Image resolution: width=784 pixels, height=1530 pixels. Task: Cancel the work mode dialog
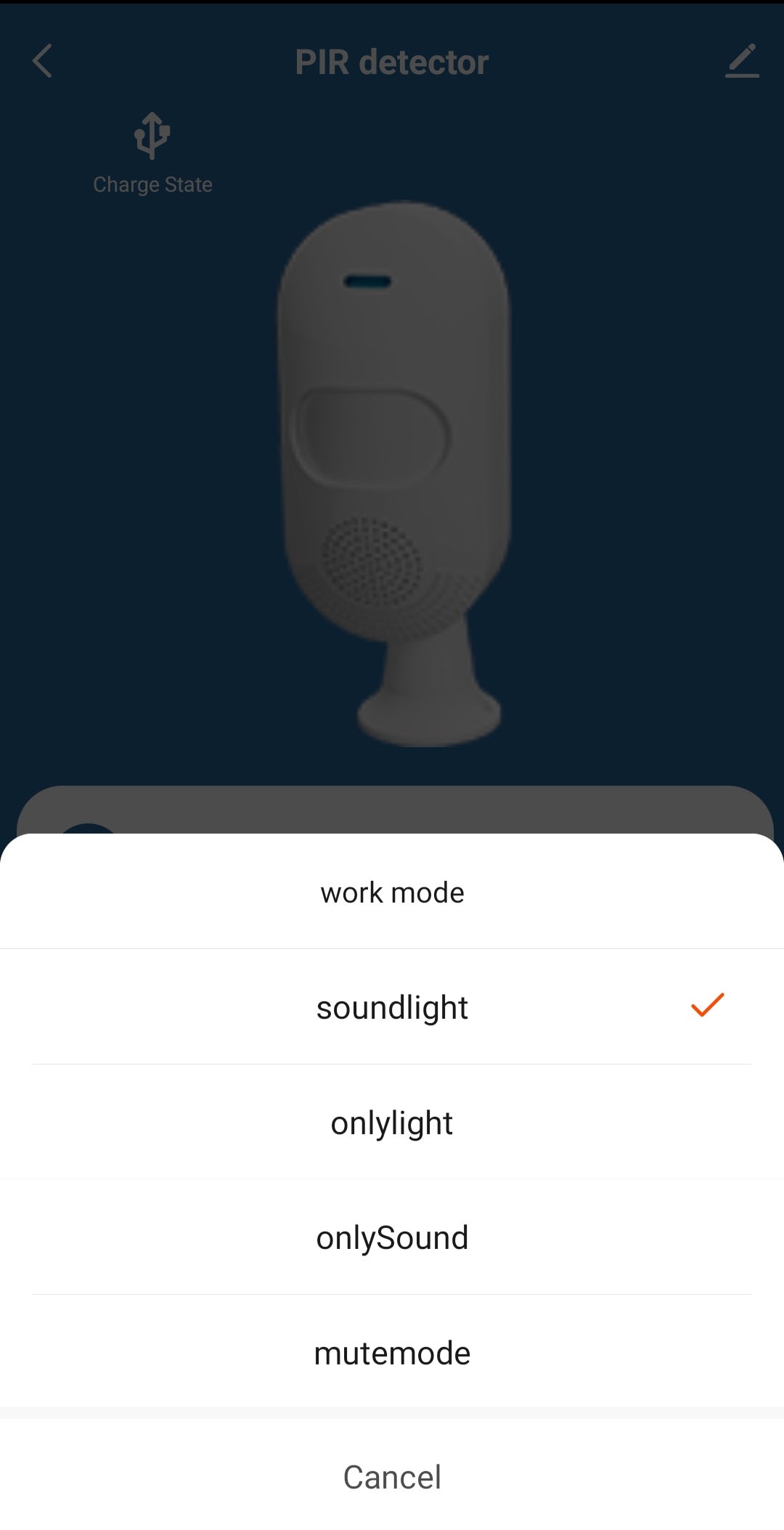[x=392, y=1477]
